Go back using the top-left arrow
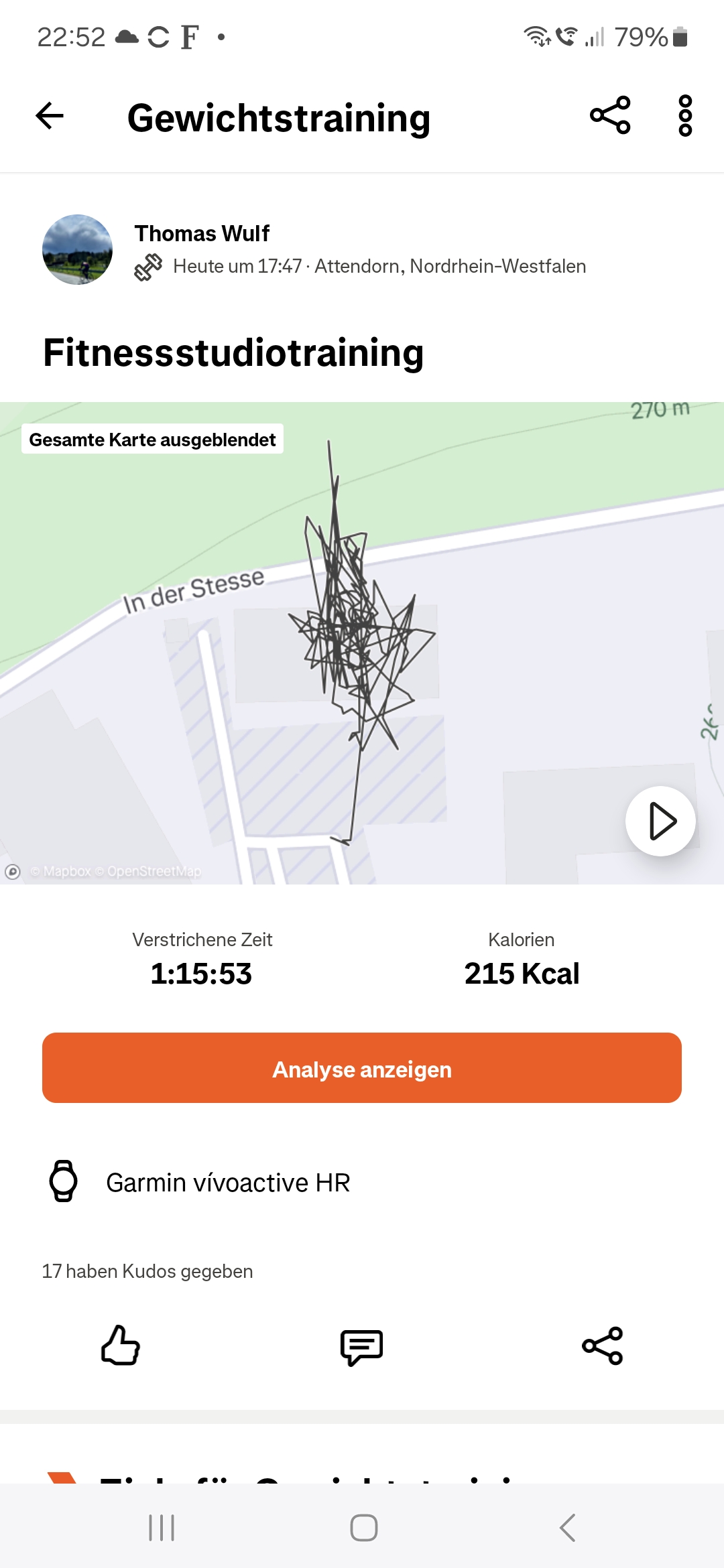This screenshot has width=724, height=1568. (x=50, y=116)
